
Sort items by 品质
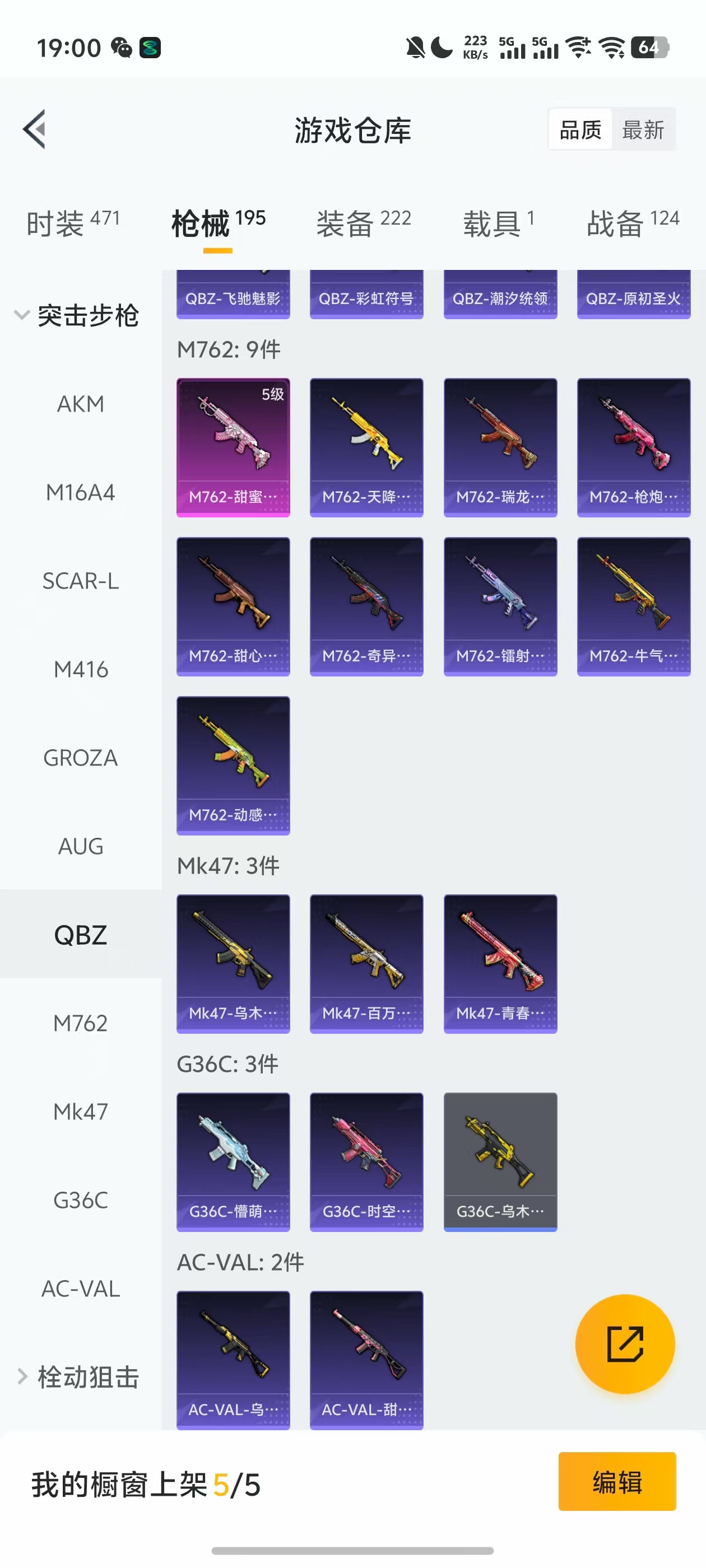point(580,130)
